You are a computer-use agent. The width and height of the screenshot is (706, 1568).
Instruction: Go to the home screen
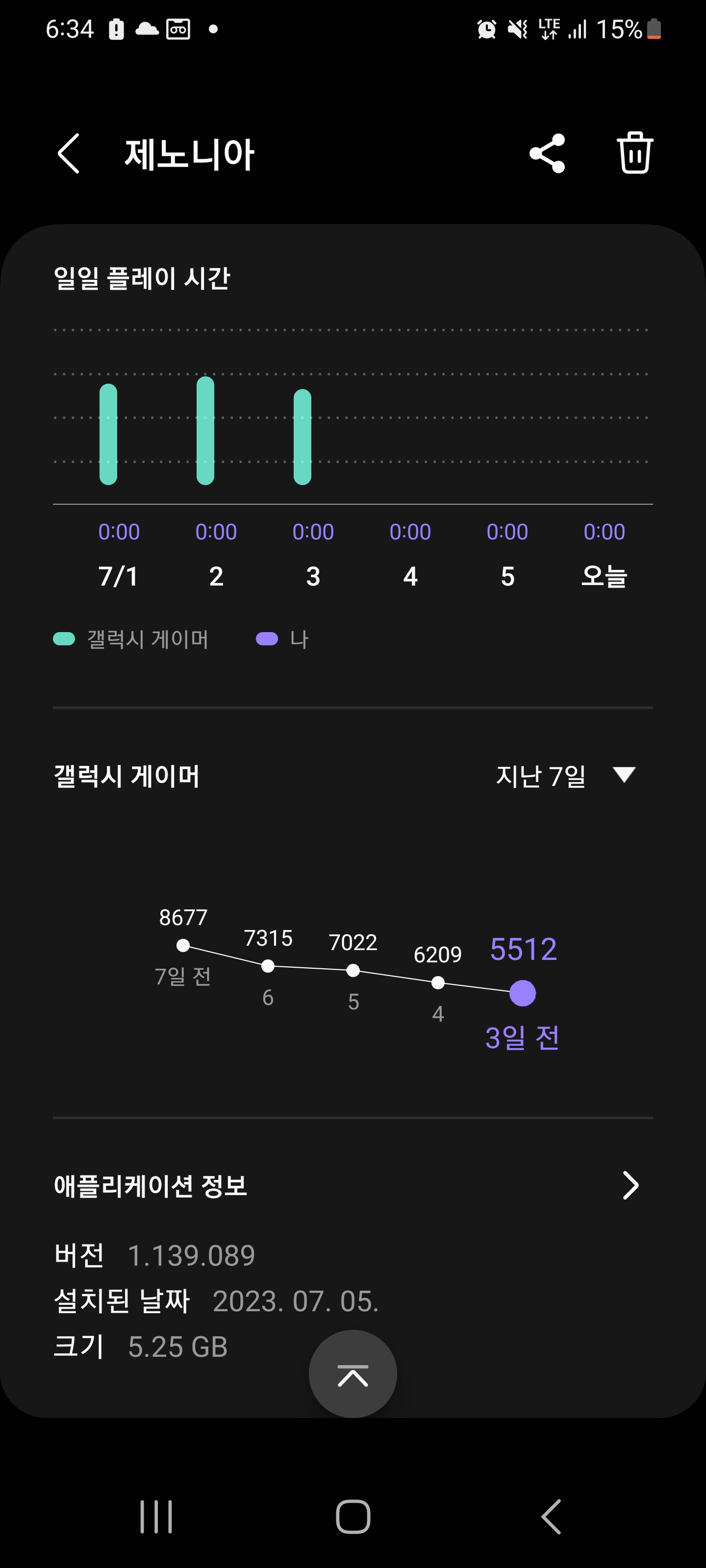(x=353, y=1516)
